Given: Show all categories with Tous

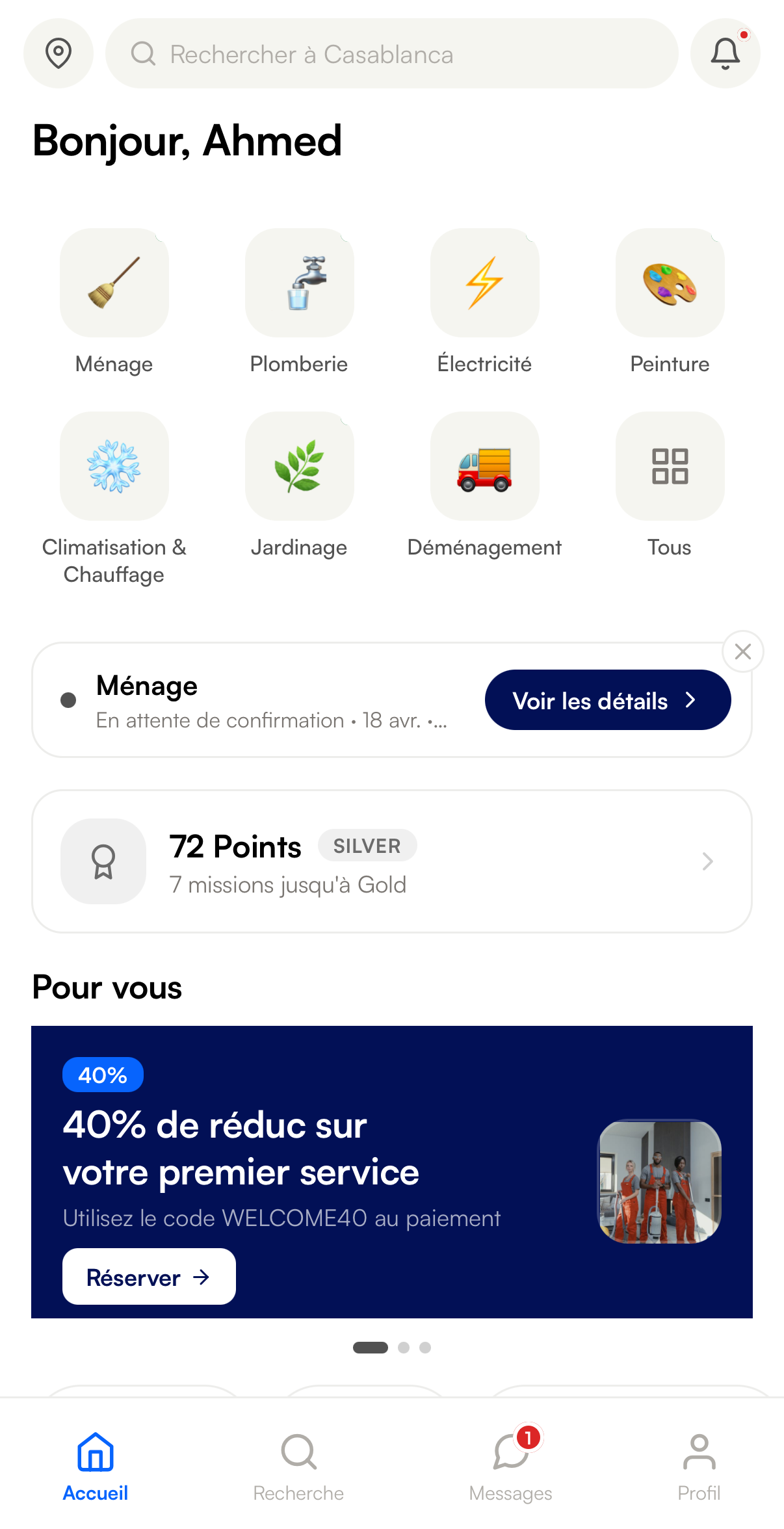Looking at the screenshot, I should pyautogui.click(x=670, y=466).
